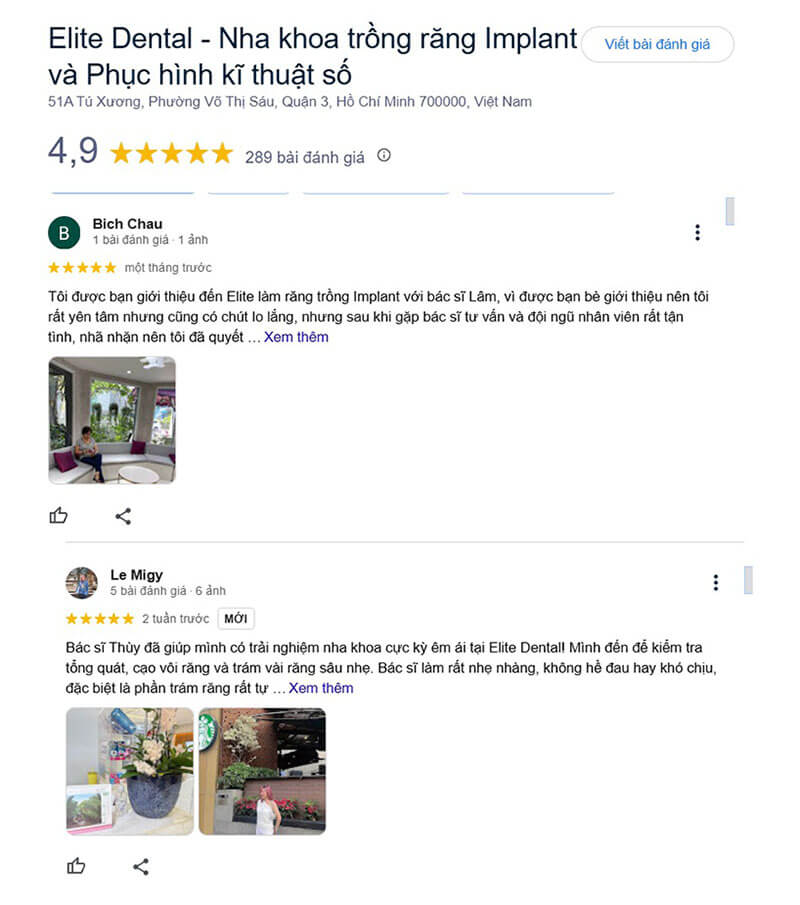Expand Le Migy's review with Xem thêm
Image resolution: width=800 pixels, height=905 pixels.
[x=321, y=688]
